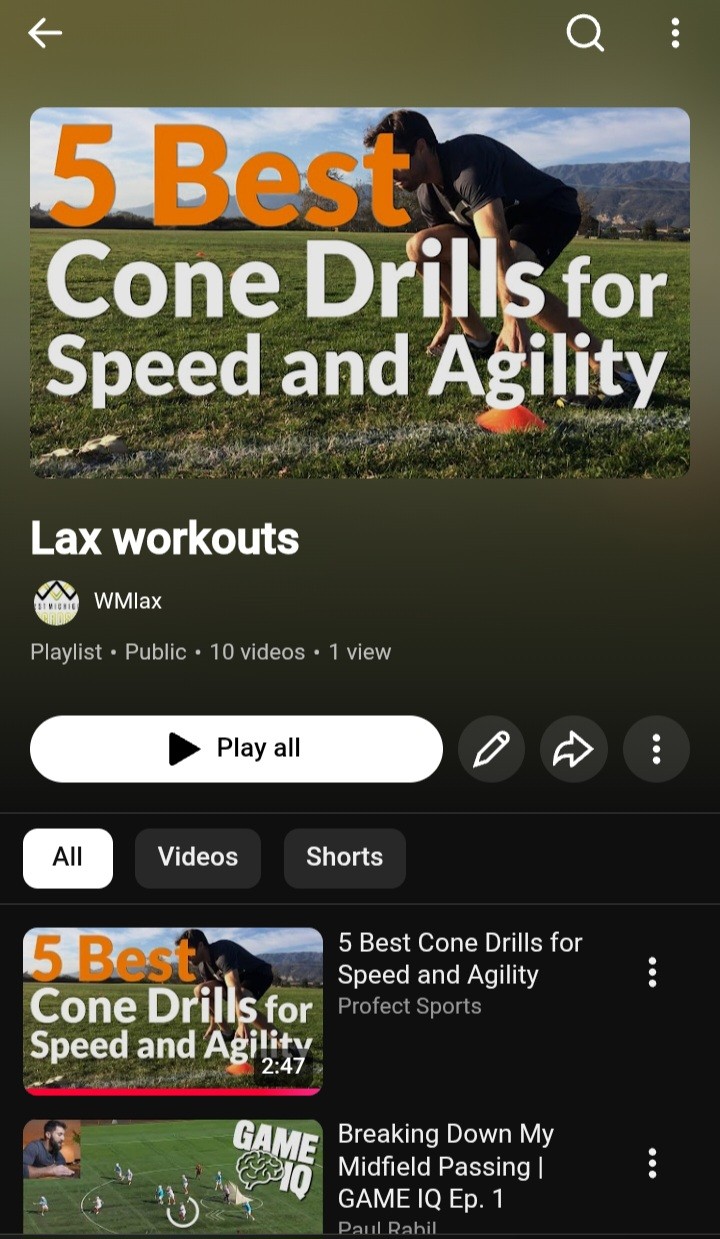Go back using the top arrow
The height and width of the screenshot is (1239, 720).
tap(45, 33)
